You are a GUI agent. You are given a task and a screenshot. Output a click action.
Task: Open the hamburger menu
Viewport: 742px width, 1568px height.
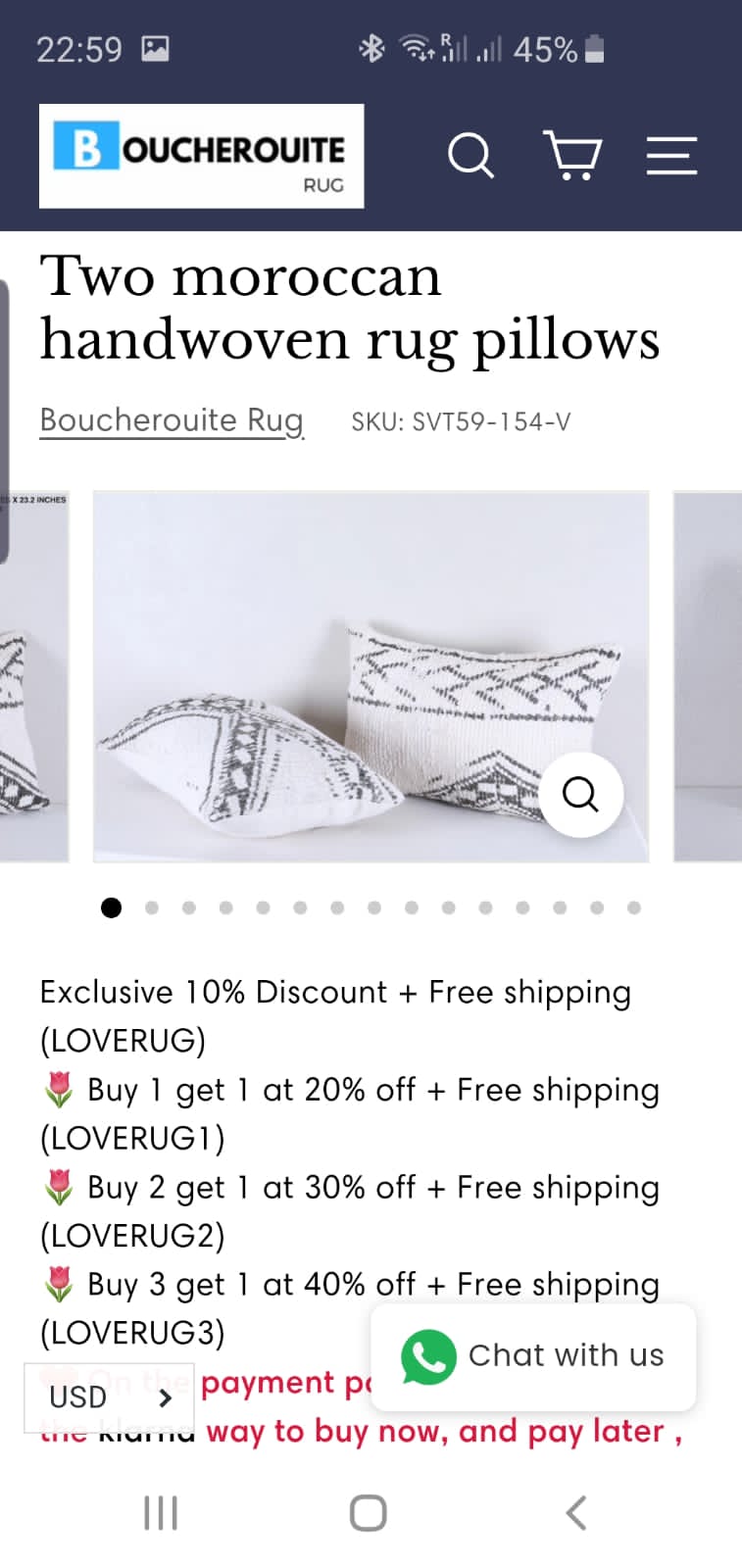coord(671,156)
